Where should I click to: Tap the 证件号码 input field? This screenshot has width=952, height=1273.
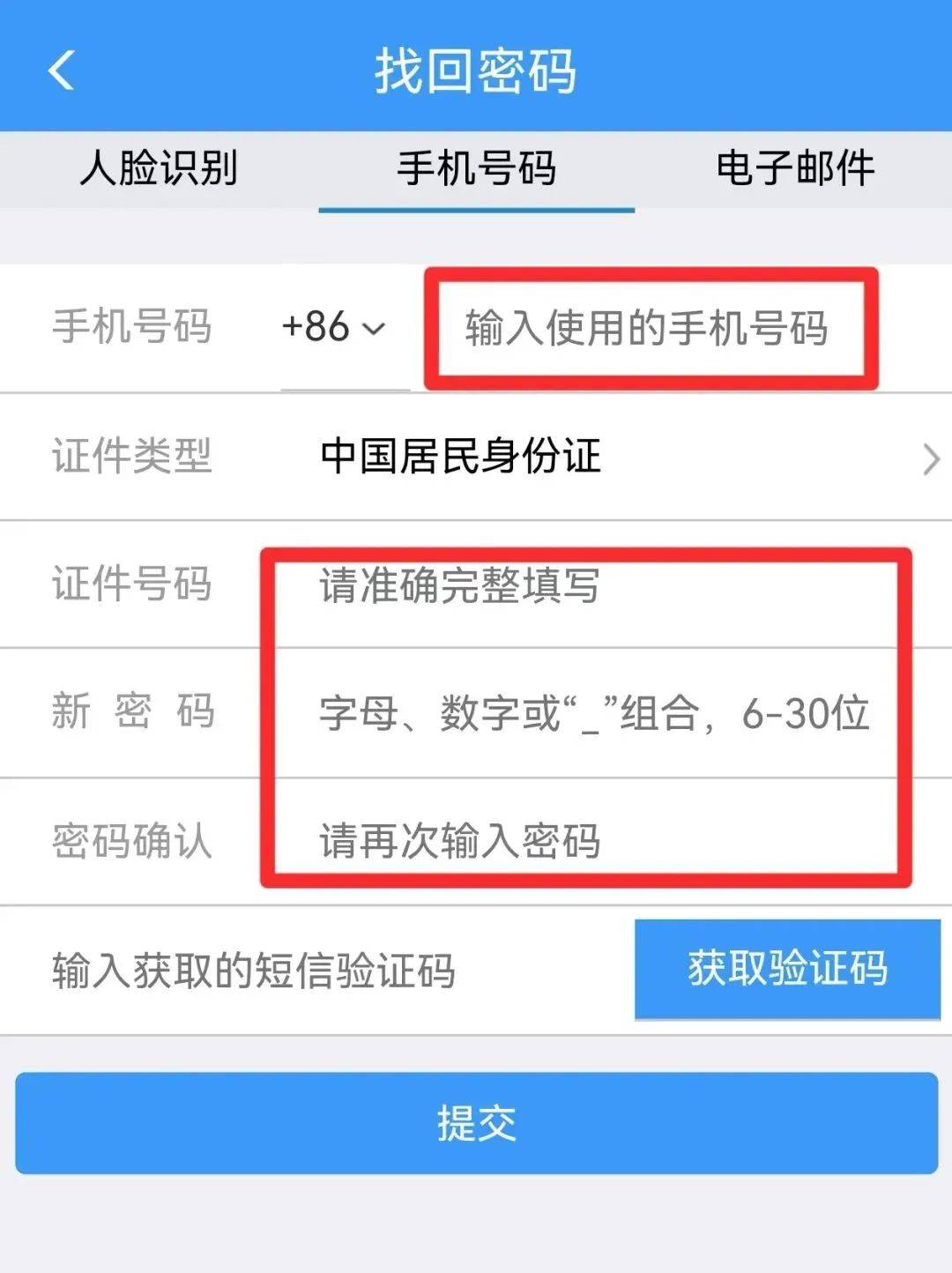click(582, 585)
